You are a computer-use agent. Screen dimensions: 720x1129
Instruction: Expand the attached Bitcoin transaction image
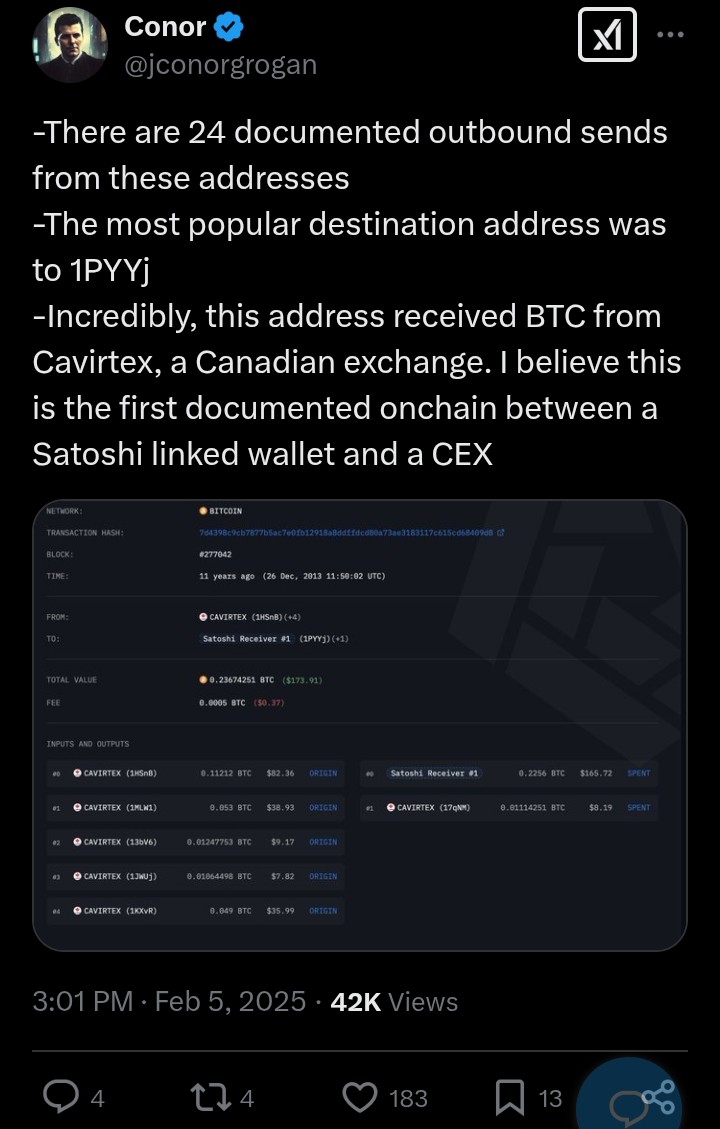pyautogui.click(x=360, y=724)
